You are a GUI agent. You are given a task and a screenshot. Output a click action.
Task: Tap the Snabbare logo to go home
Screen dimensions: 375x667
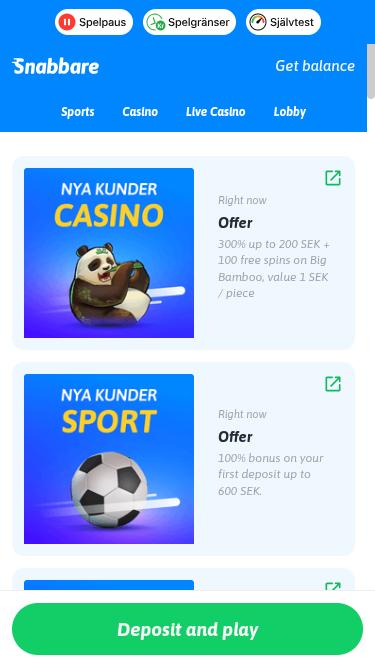pyautogui.click(x=56, y=66)
